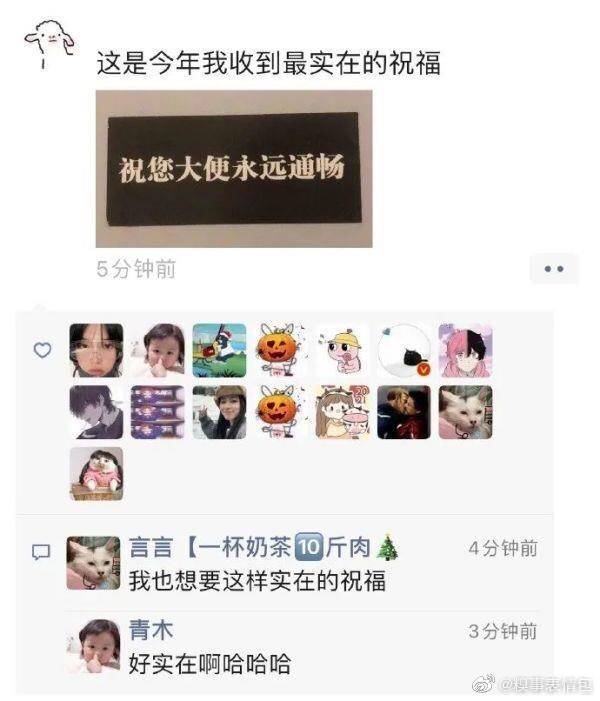The image size is (600, 701).
Task: Open the poster's sheep avatar profile
Action: coord(48,43)
